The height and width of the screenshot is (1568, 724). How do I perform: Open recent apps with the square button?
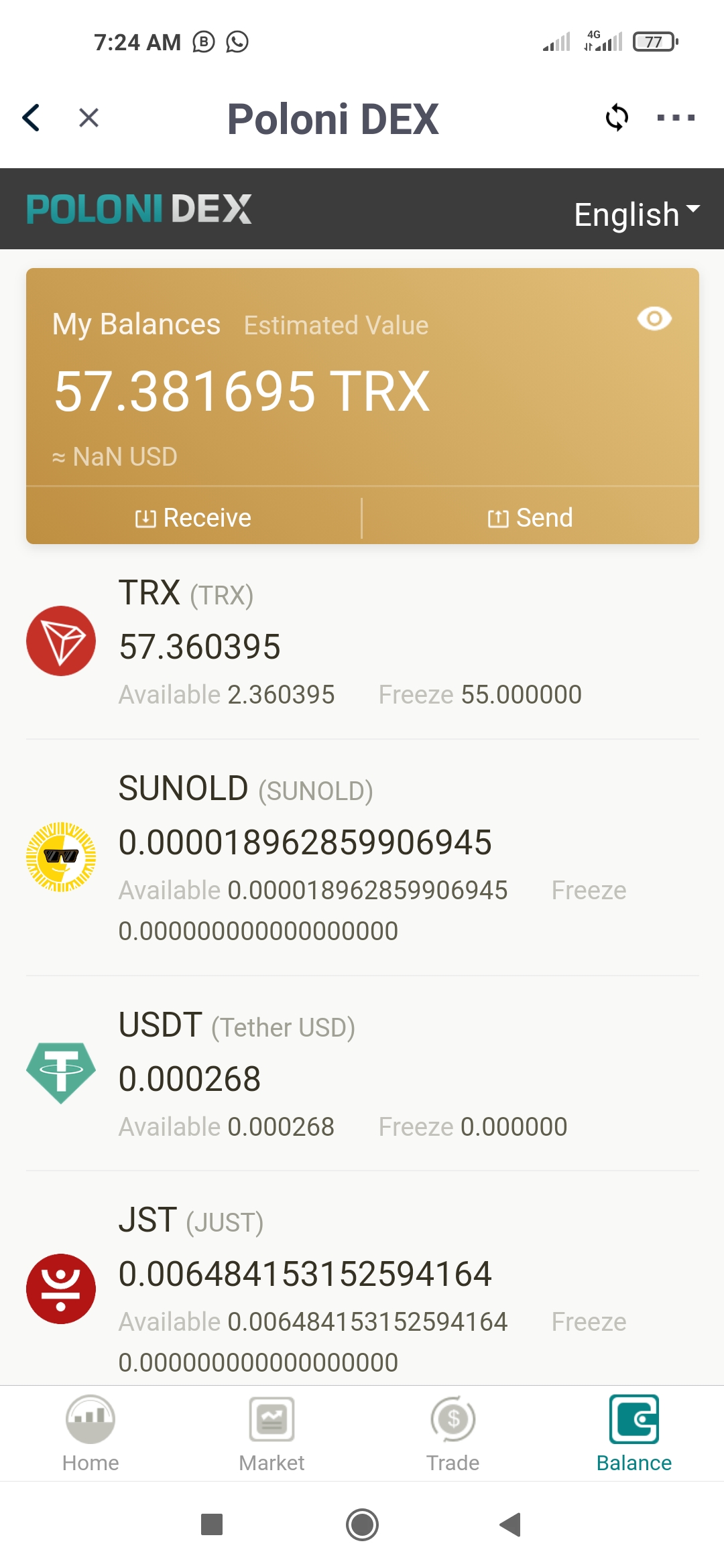[x=212, y=1524]
